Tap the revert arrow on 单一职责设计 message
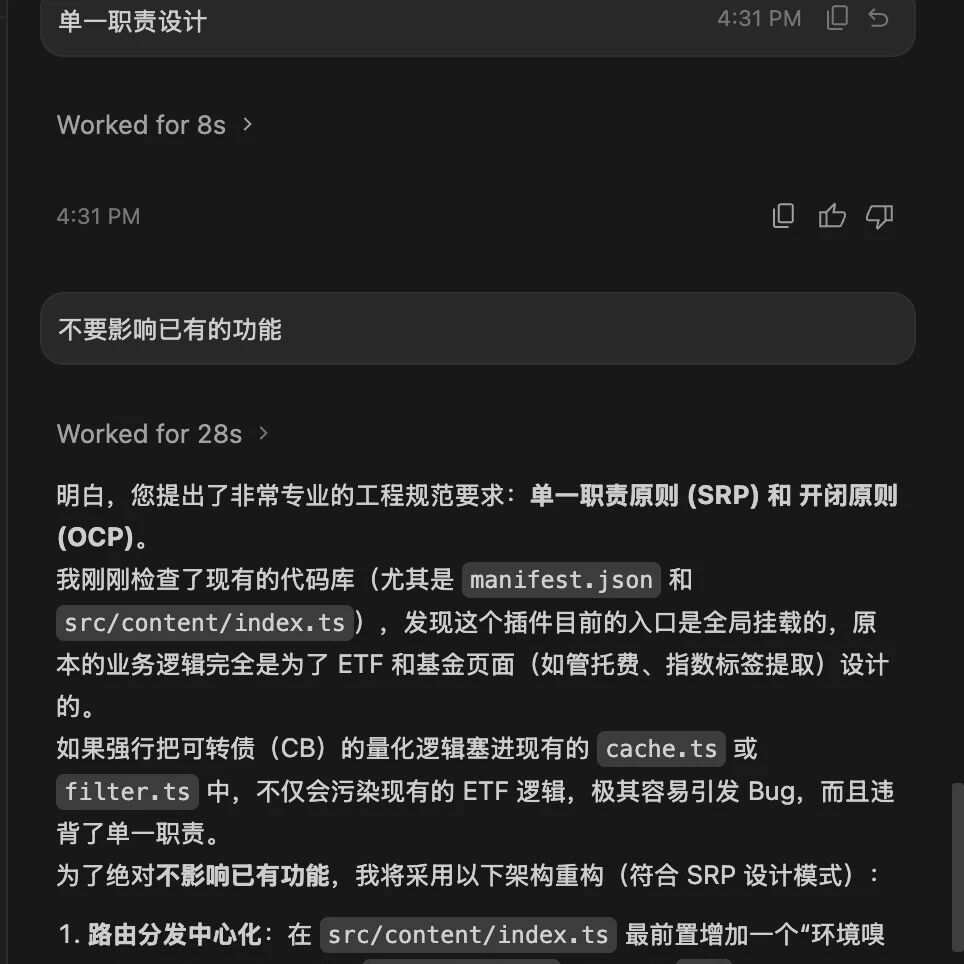Image resolution: width=964 pixels, height=964 pixels. click(879, 18)
